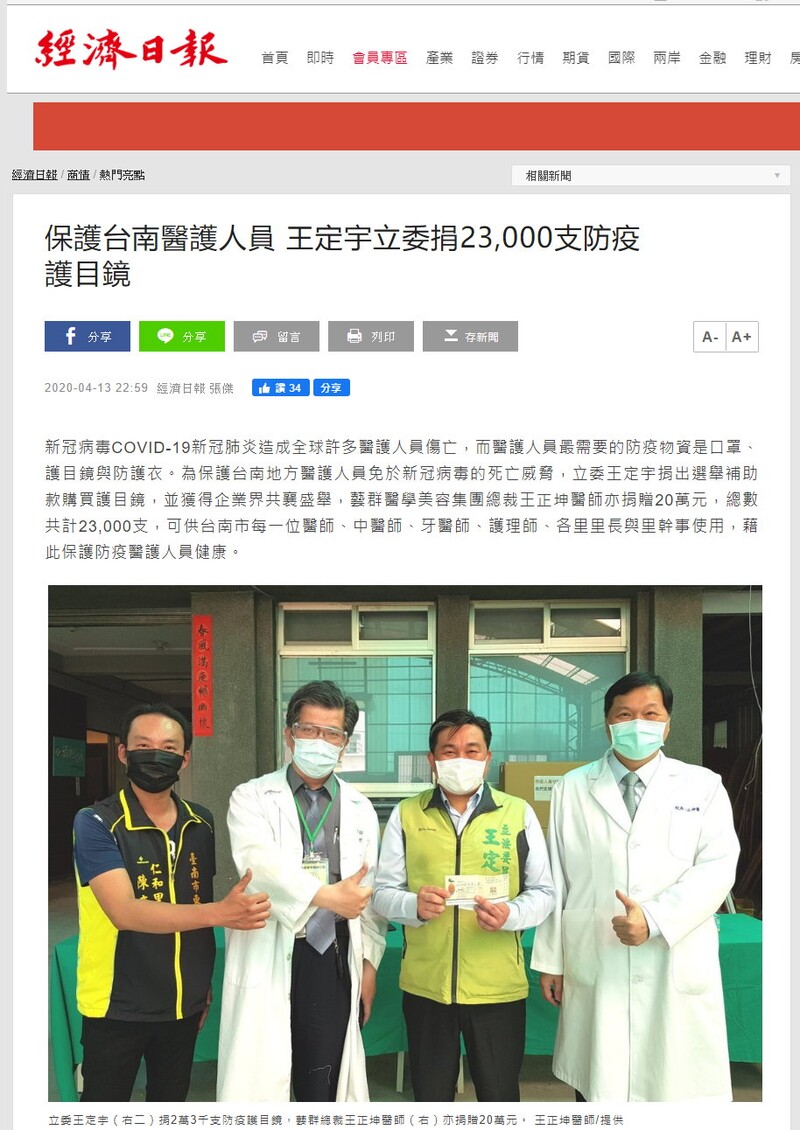Select the 行情 nav item
The height and width of the screenshot is (1130, 800).
[530, 58]
